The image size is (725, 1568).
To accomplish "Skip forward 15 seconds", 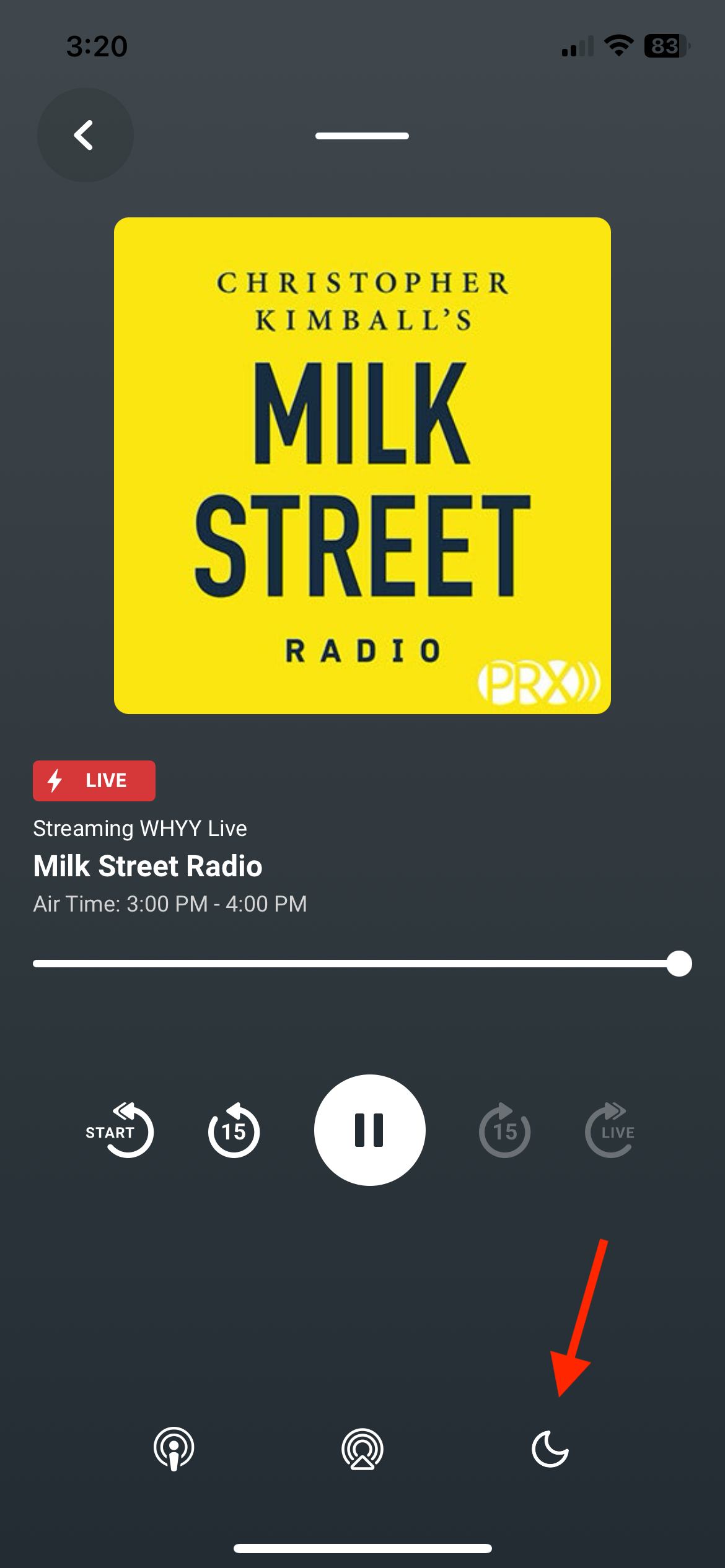I will click(504, 1130).
